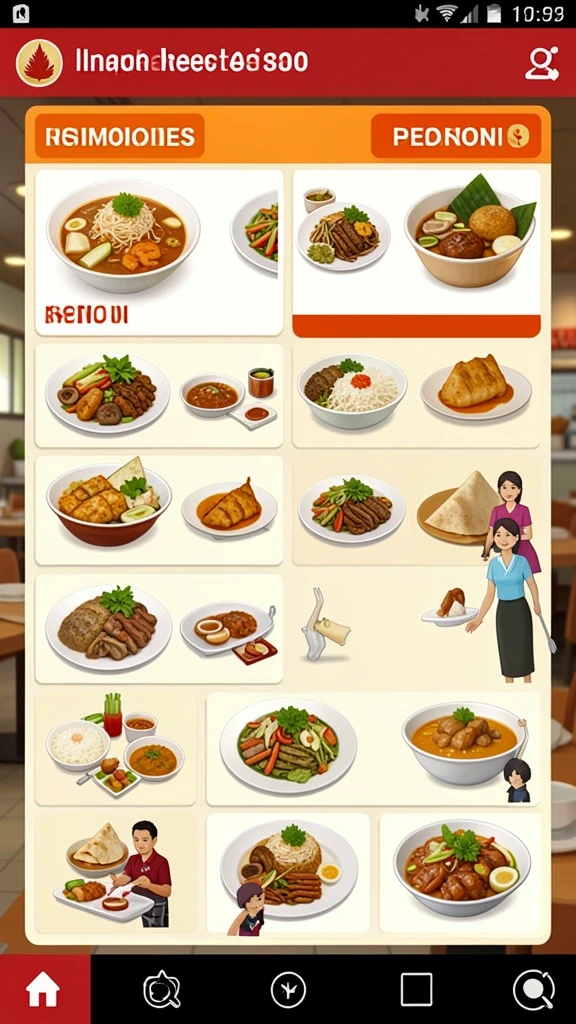Screen dimensions: 576x1024
Task: Select the square icon in the bottom bar
Action: (x=416, y=989)
